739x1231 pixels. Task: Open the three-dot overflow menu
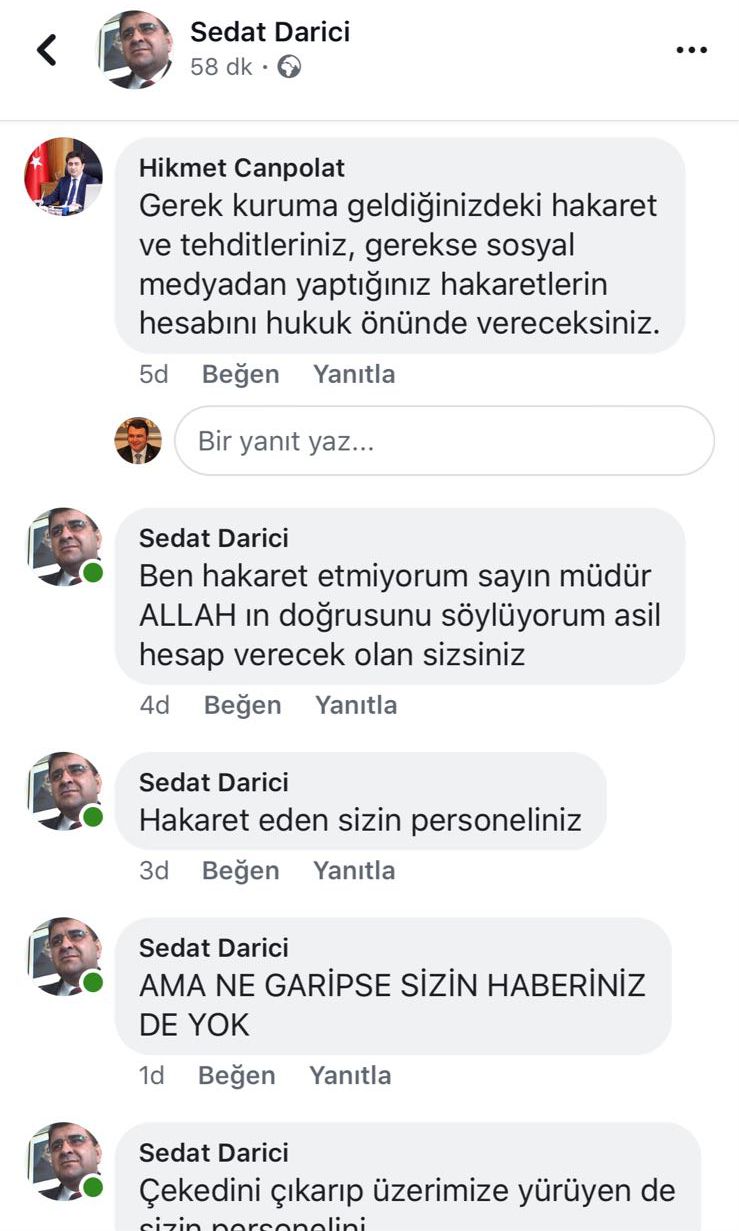[x=692, y=50]
